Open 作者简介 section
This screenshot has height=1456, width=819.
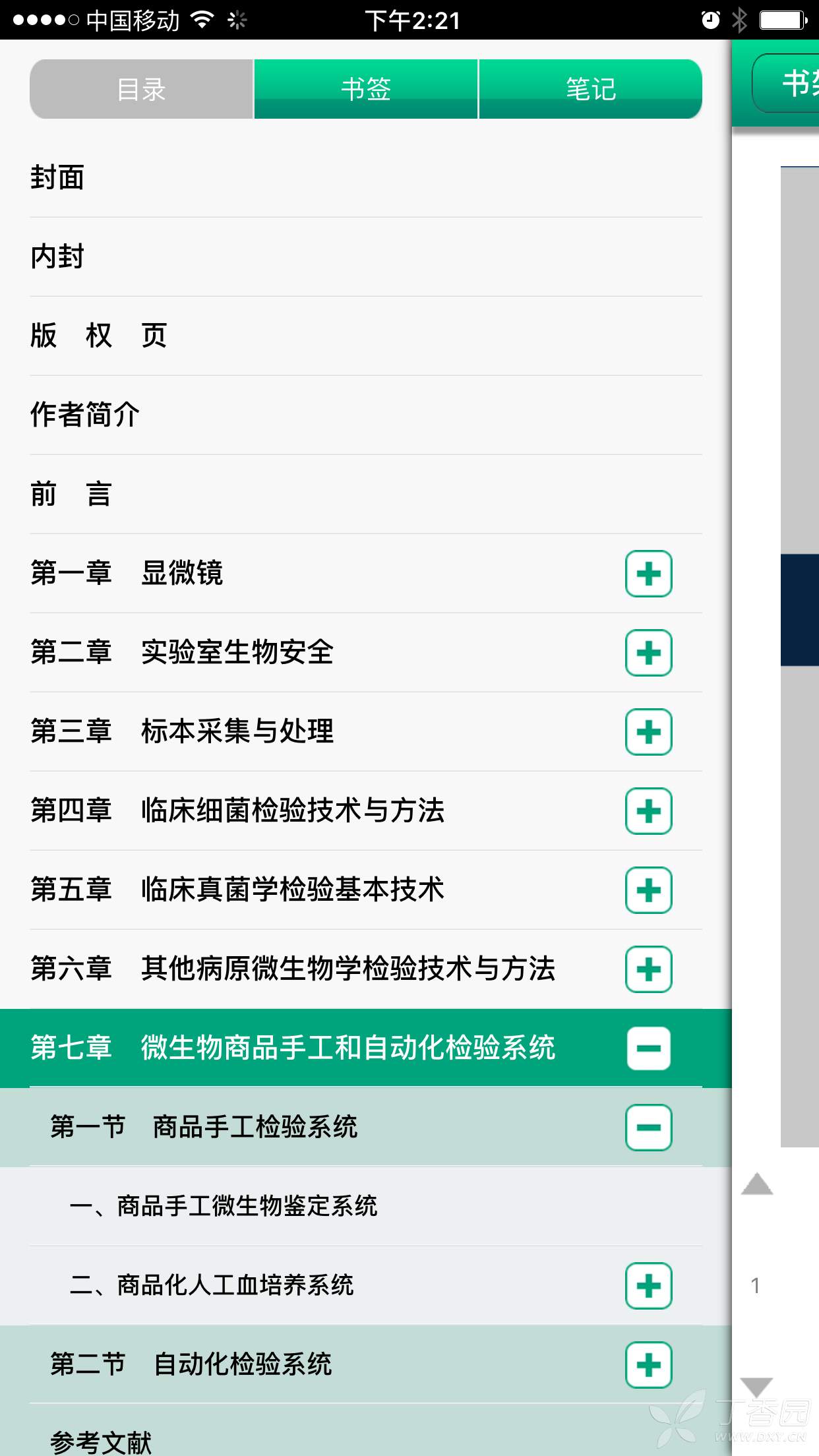(85, 415)
